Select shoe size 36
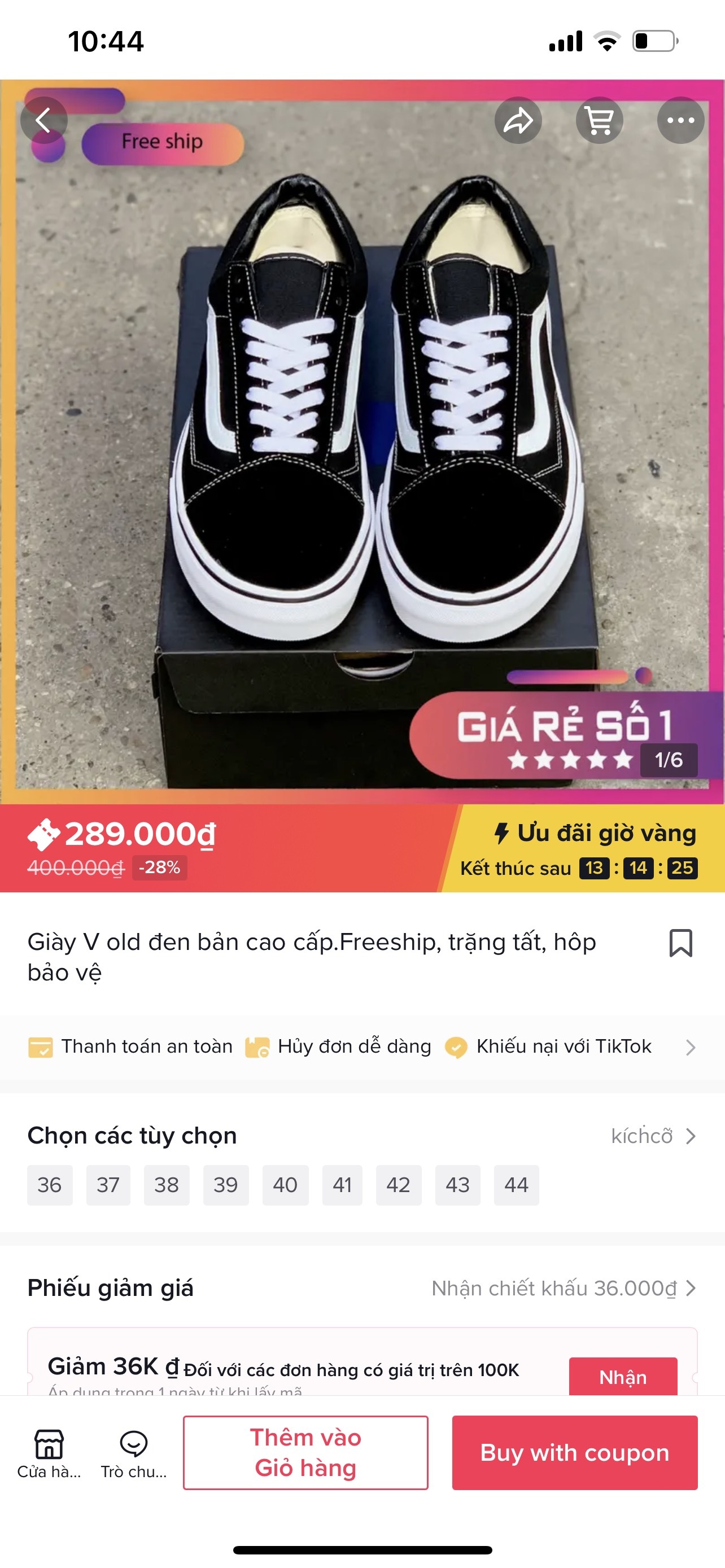Image resolution: width=725 pixels, height=1568 pixels. 49,1184
